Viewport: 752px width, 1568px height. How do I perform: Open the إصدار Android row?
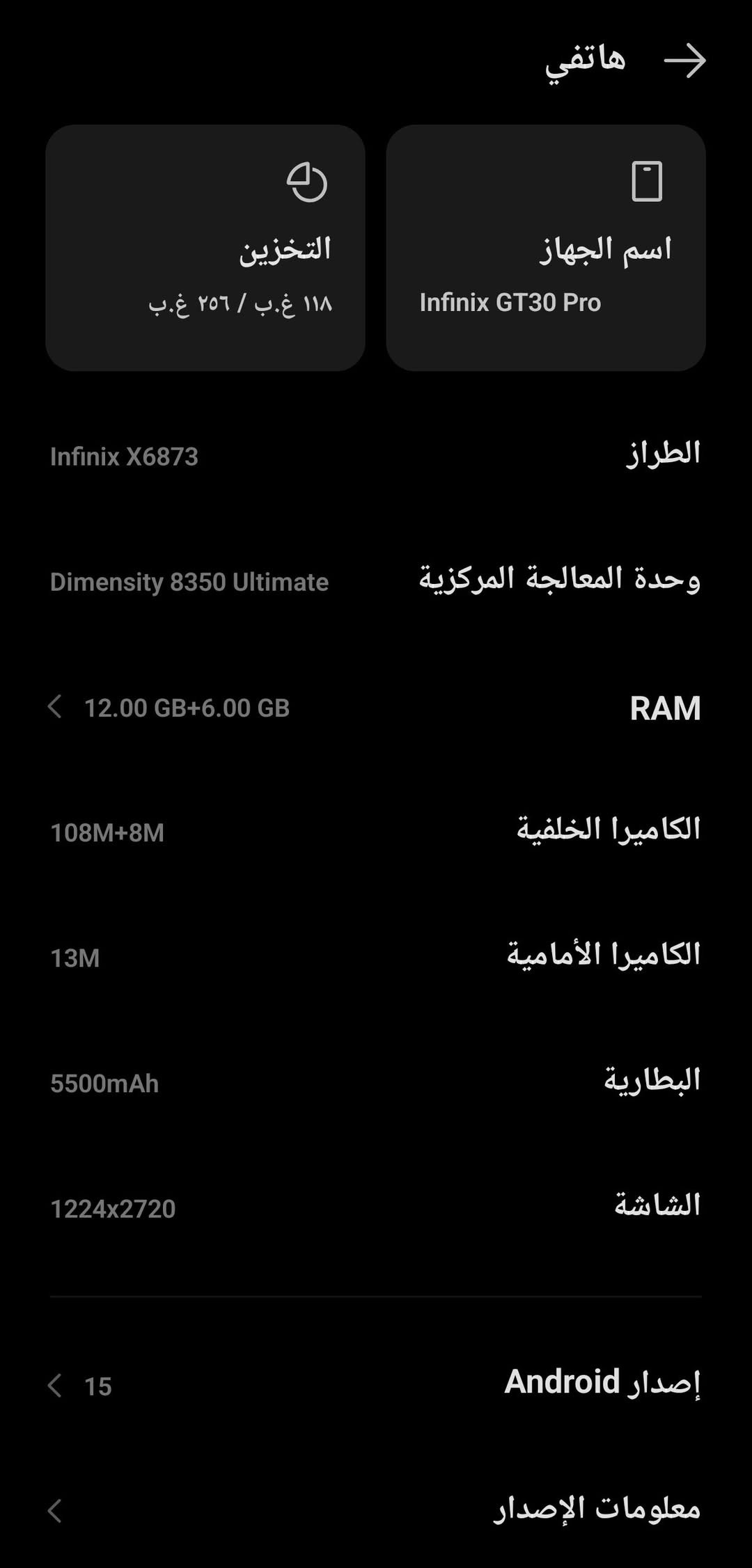coord(376,1385)
